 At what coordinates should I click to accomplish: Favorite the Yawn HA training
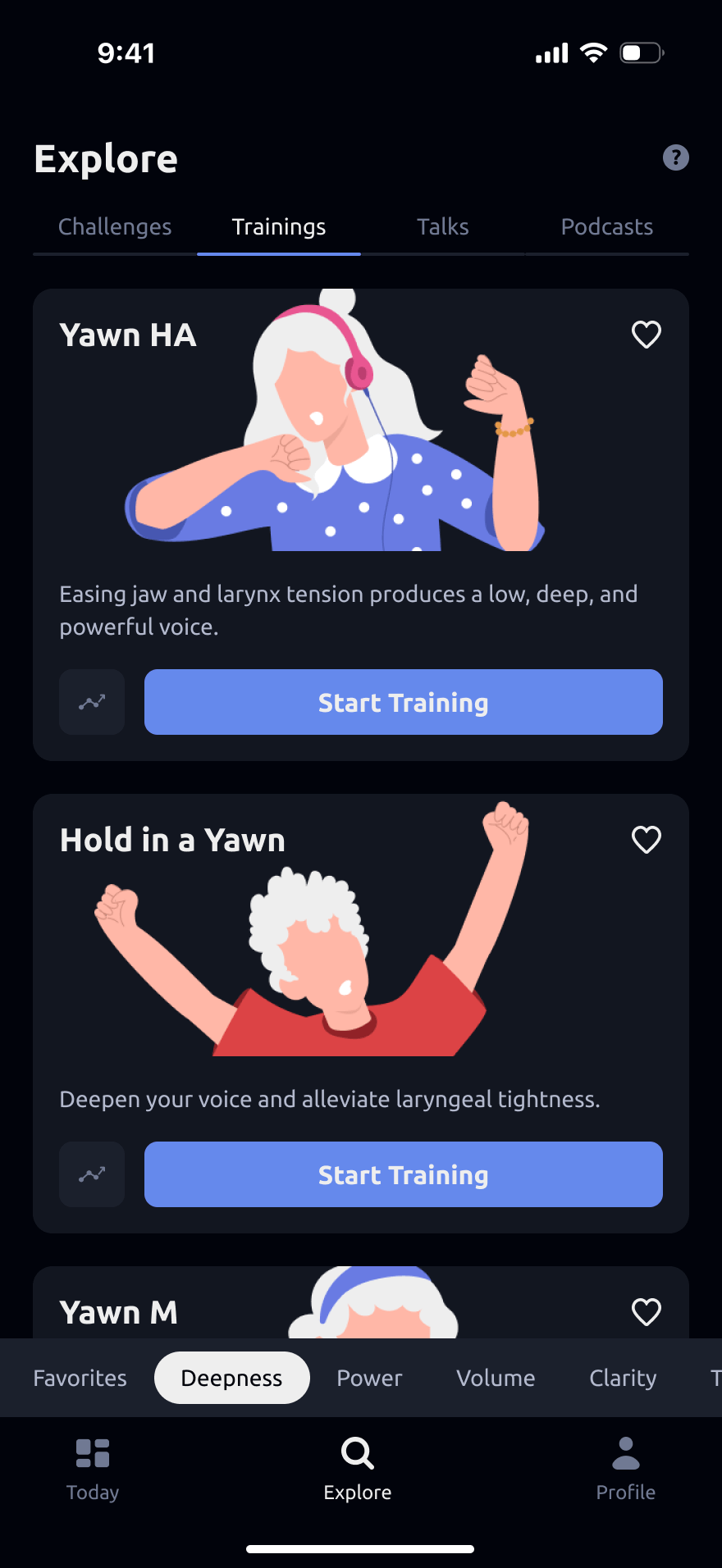(x=646, y=335)
